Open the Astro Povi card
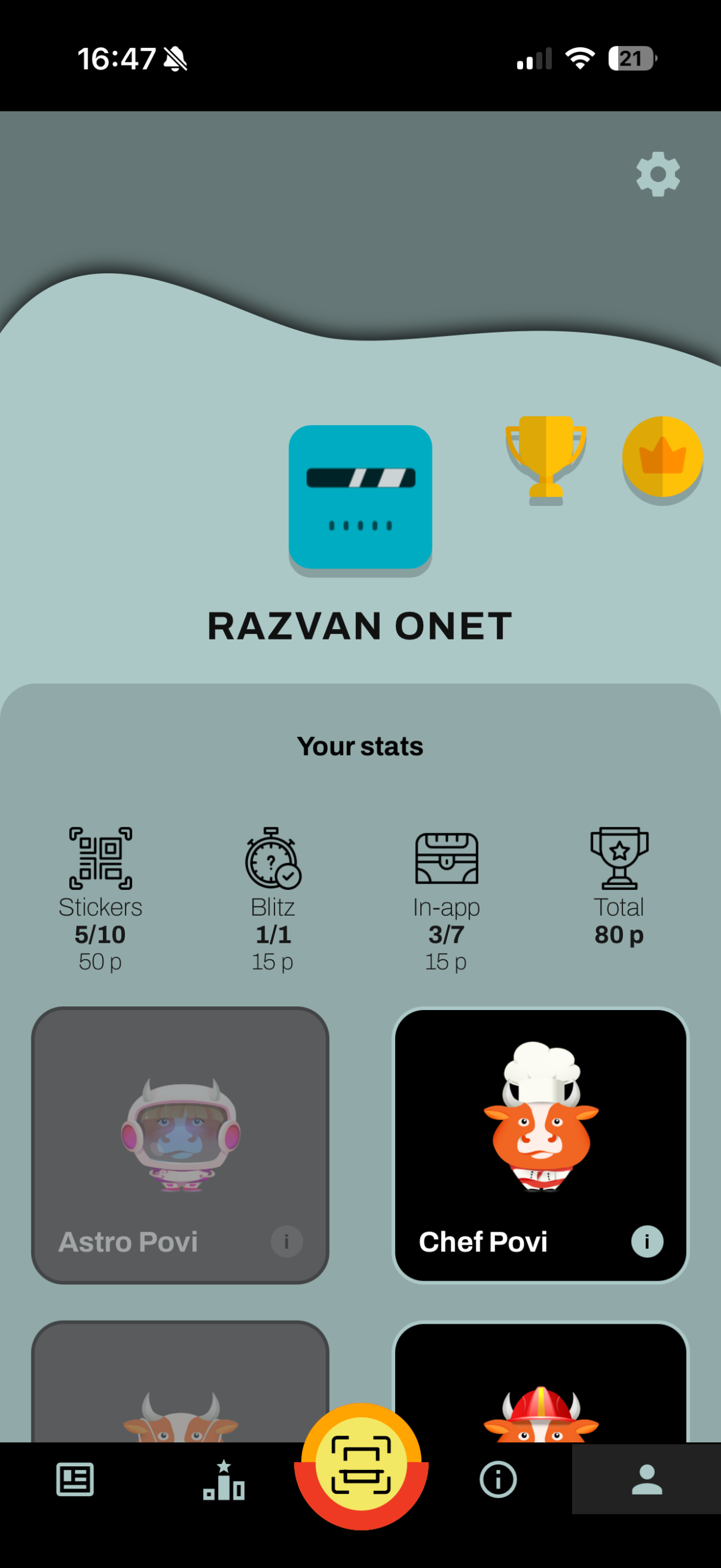721x1568 pixels. click(180, 1133)
